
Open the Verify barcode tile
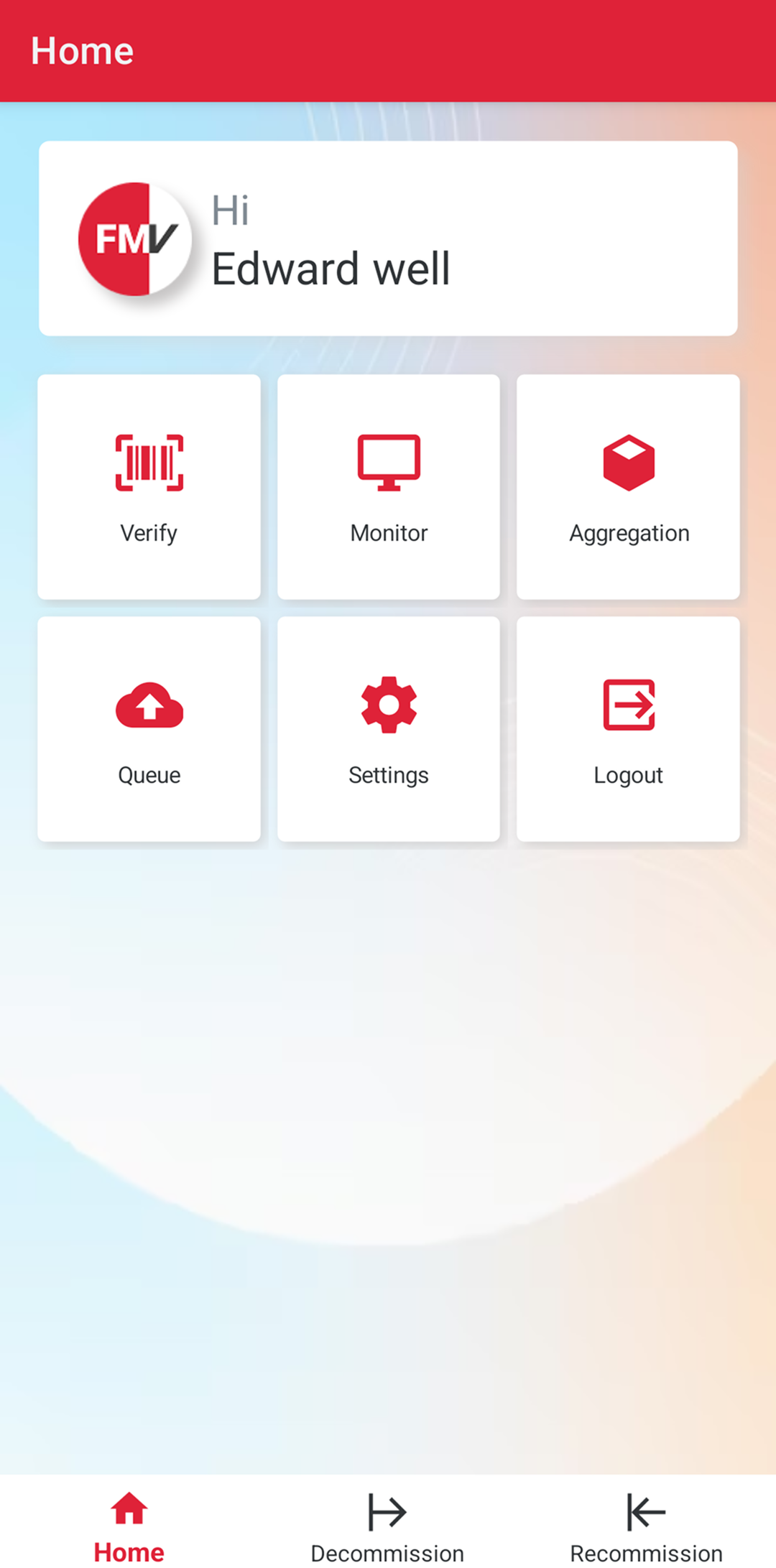149,486
